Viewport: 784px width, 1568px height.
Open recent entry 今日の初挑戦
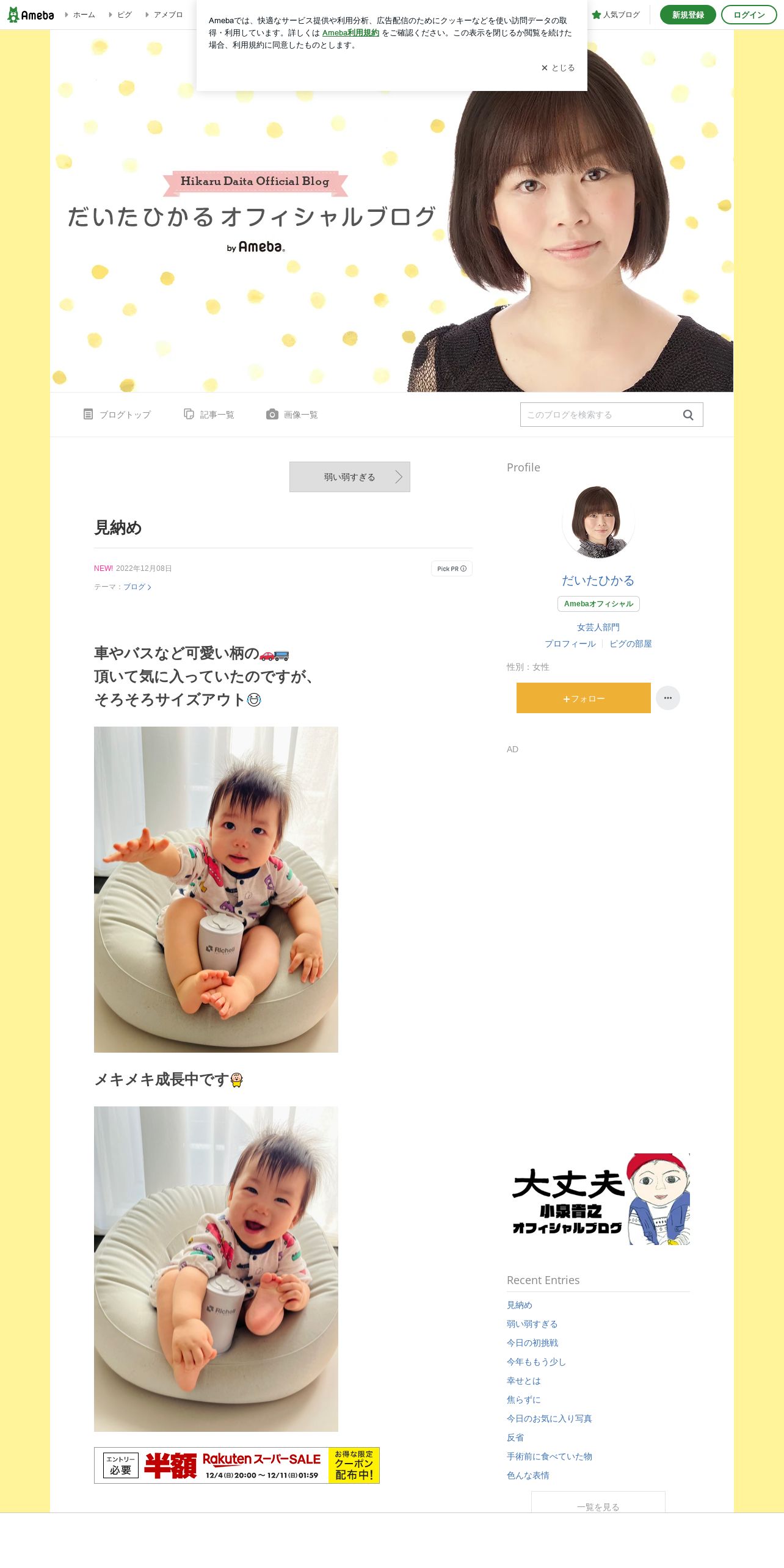pyautogui.click(x=532, y=1343)
